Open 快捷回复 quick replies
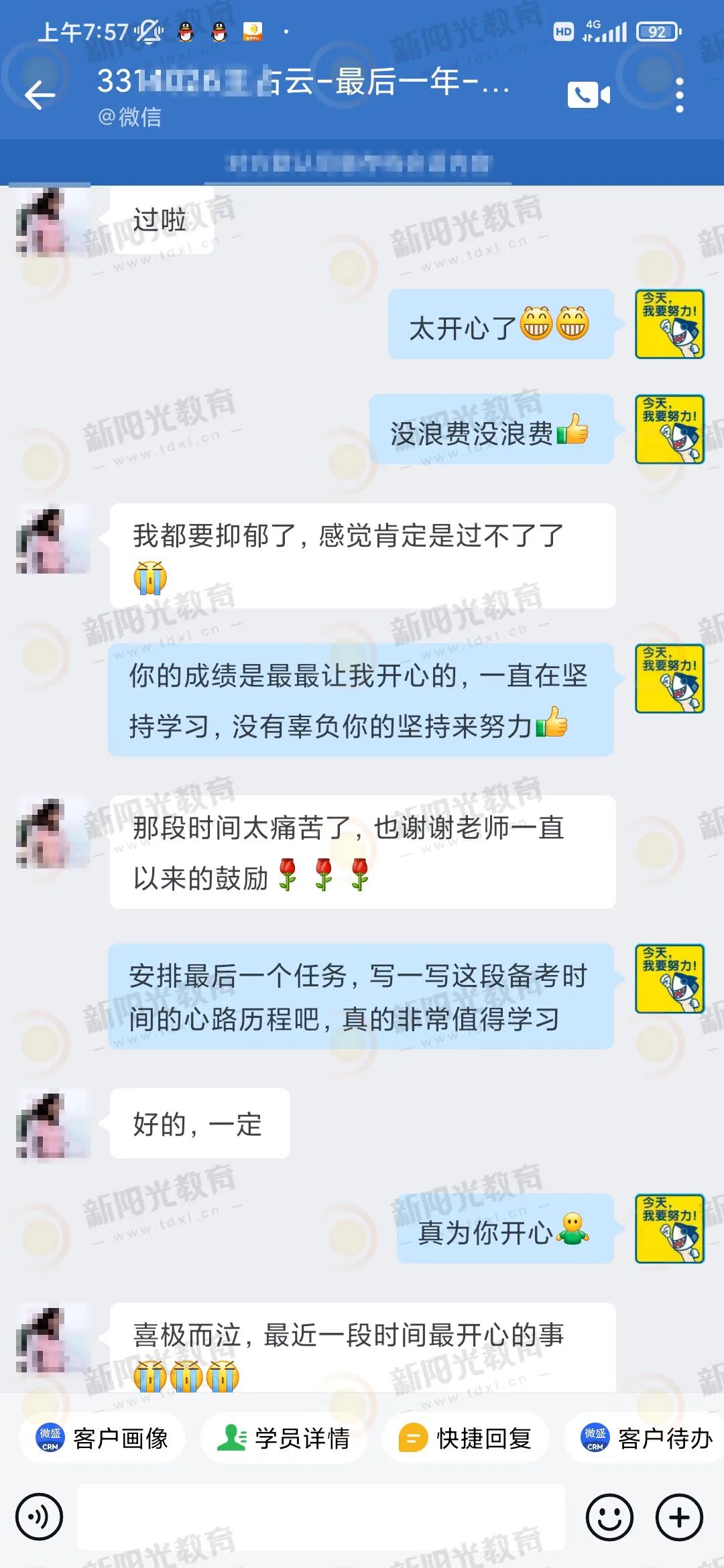The image size is (724, 1568). coord(465,1438)
